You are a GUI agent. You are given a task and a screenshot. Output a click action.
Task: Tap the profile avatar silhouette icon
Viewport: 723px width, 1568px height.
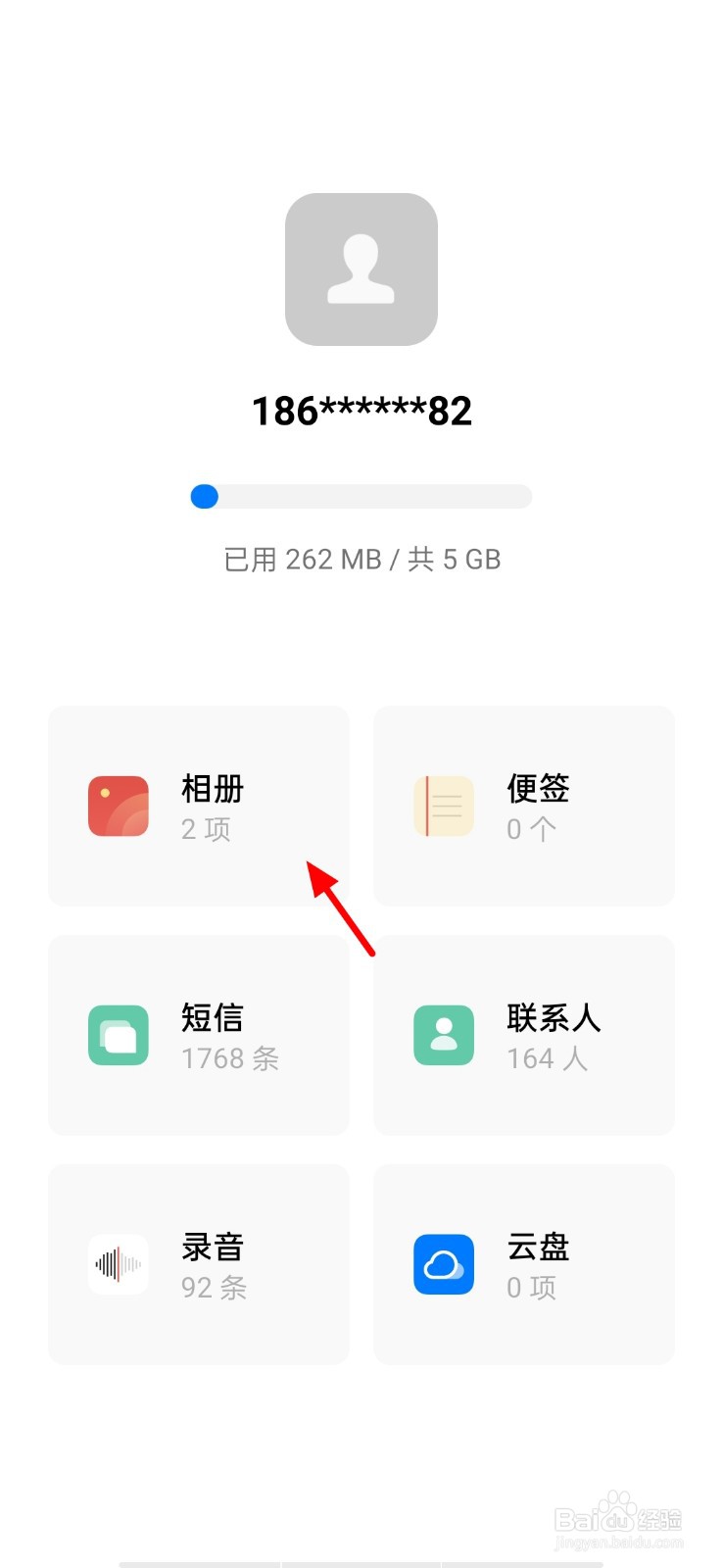click(361, 270)
